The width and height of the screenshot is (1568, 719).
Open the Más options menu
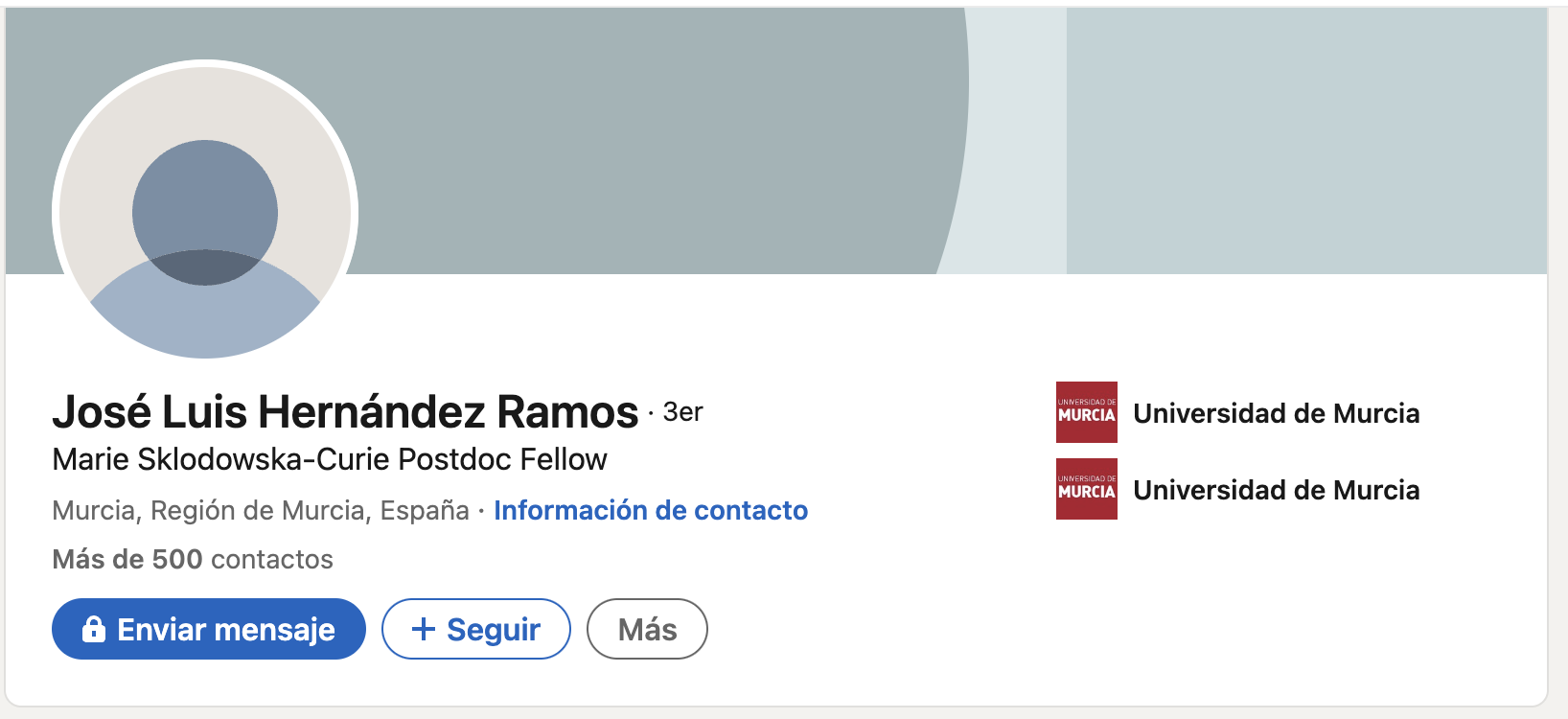647,629
